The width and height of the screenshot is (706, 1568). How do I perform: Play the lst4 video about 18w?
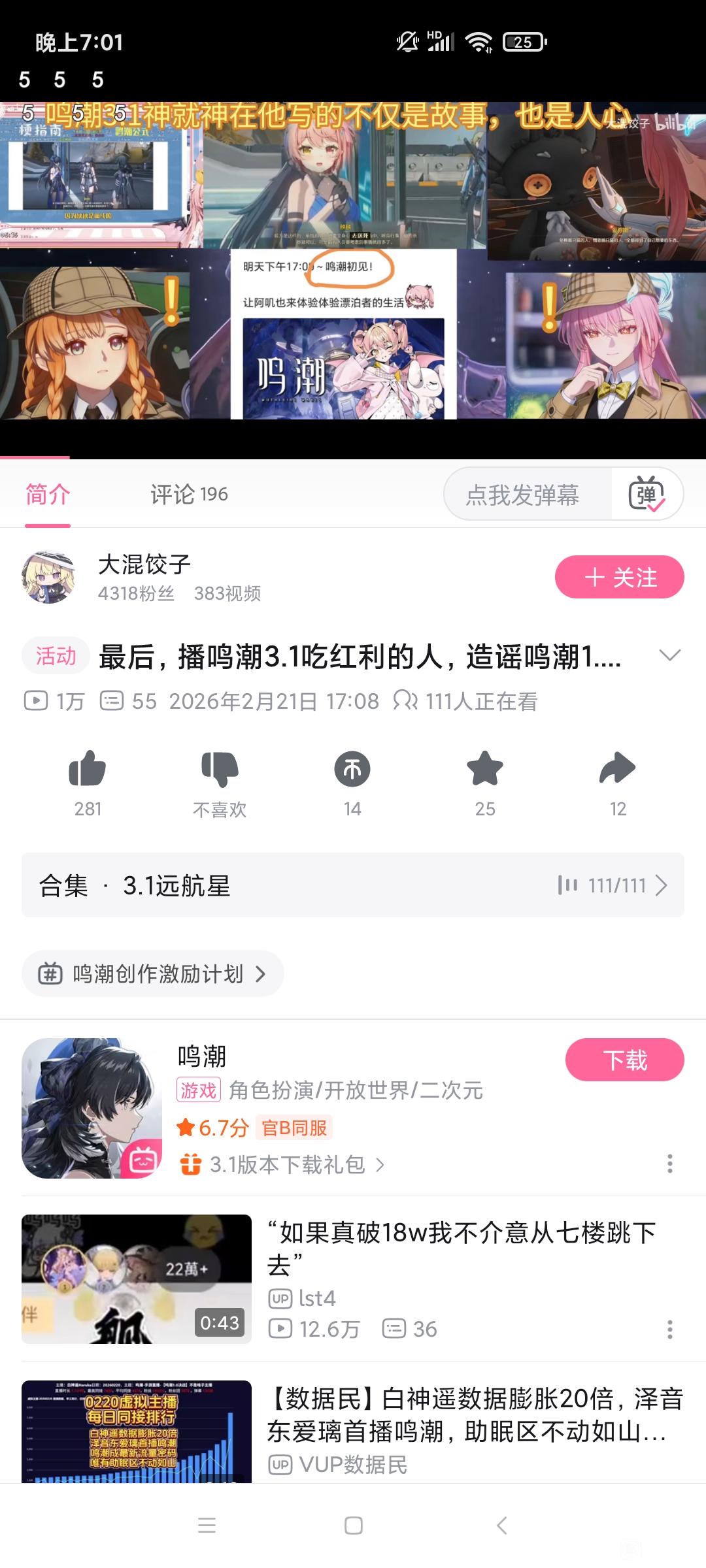click(137, 1279)
